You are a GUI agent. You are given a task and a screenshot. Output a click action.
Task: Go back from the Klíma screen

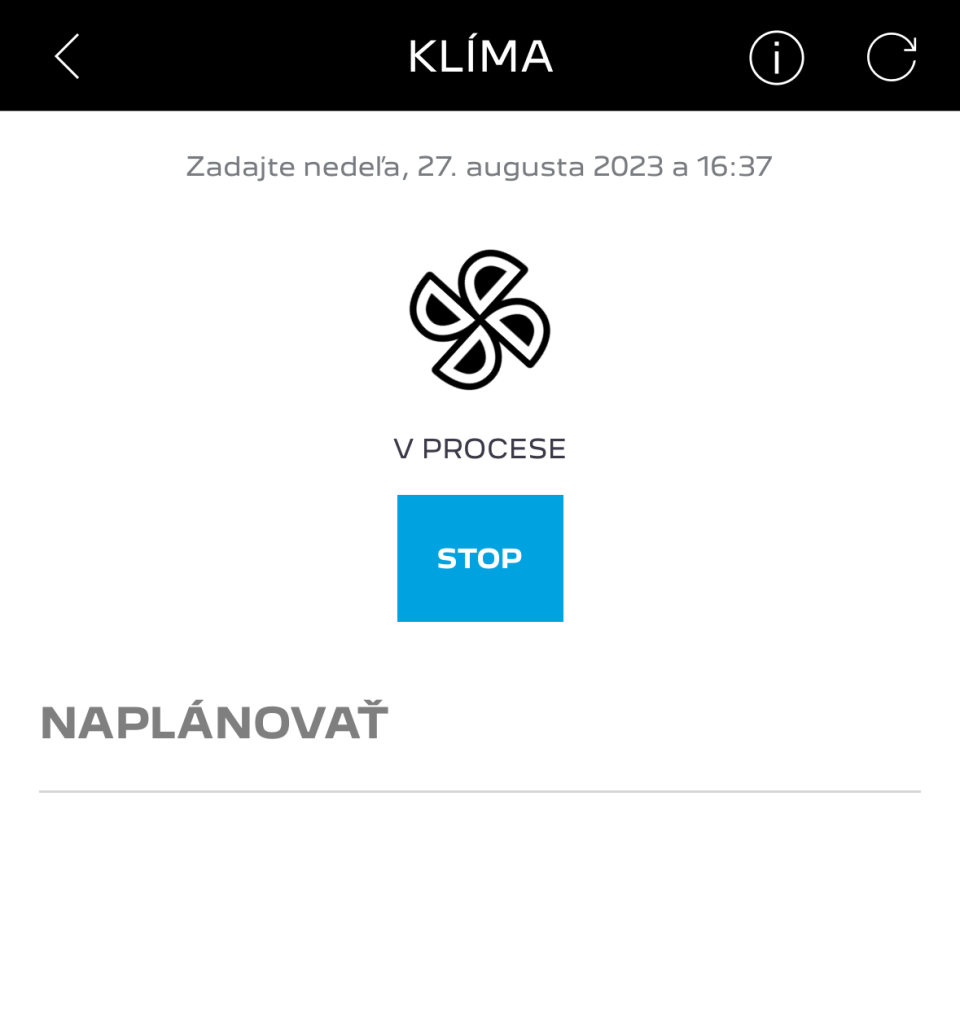point(67,56)
